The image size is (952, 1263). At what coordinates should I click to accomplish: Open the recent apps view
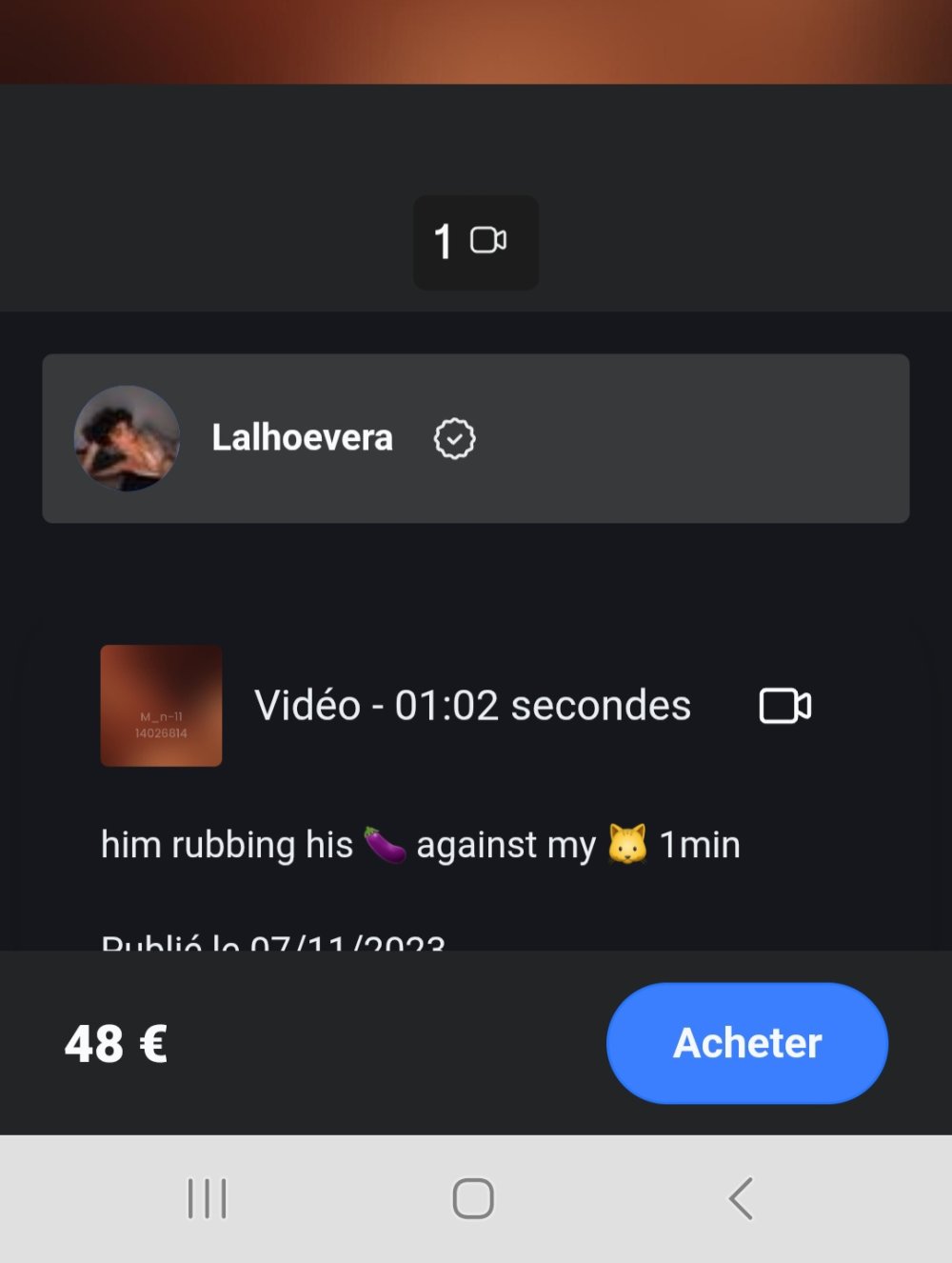pos(207,1198)
